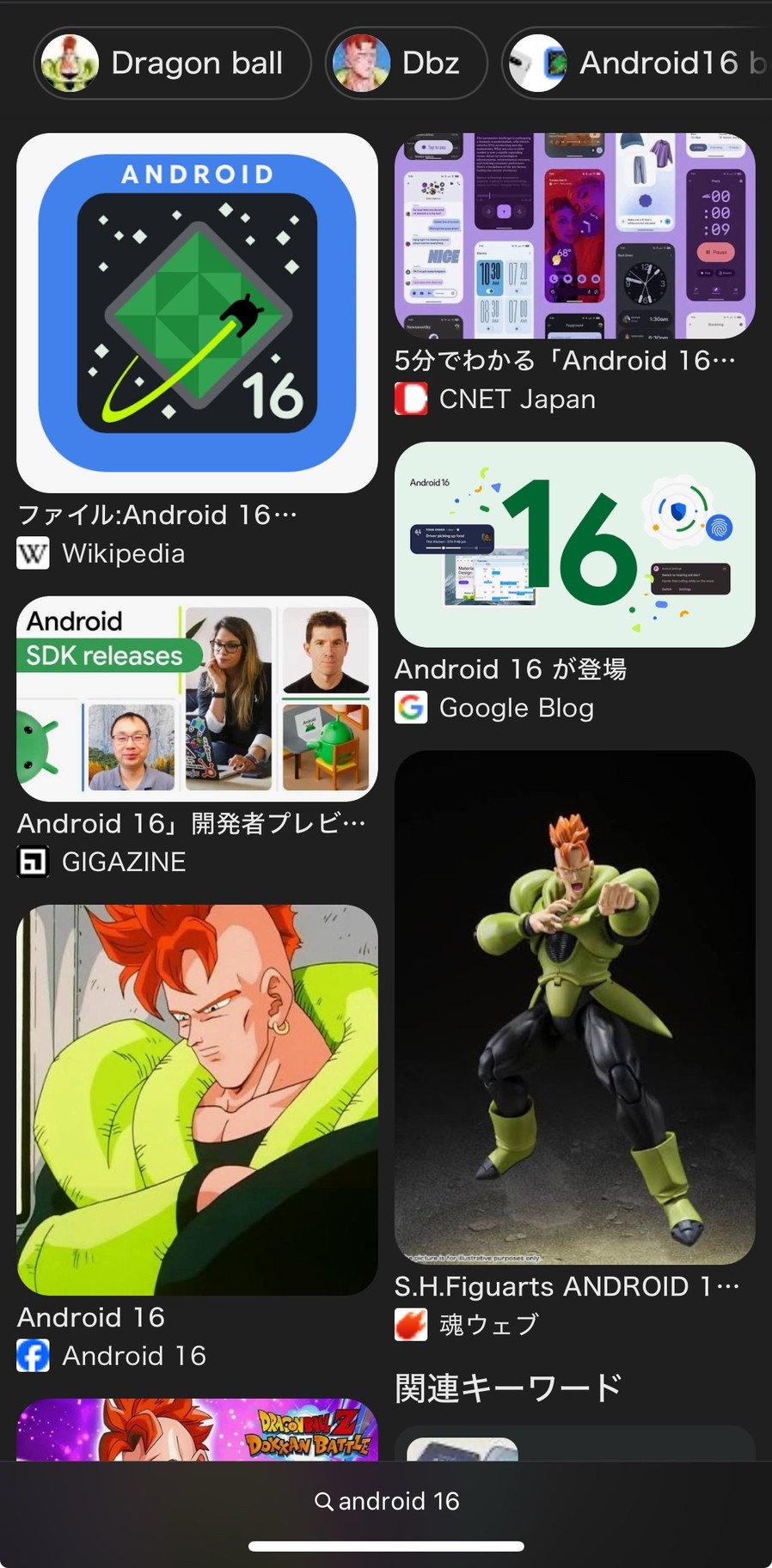The height and width of the screenshot is (1568, 772).
Task: Select the Dbz suggestion chip
Action: click(406, 63)
